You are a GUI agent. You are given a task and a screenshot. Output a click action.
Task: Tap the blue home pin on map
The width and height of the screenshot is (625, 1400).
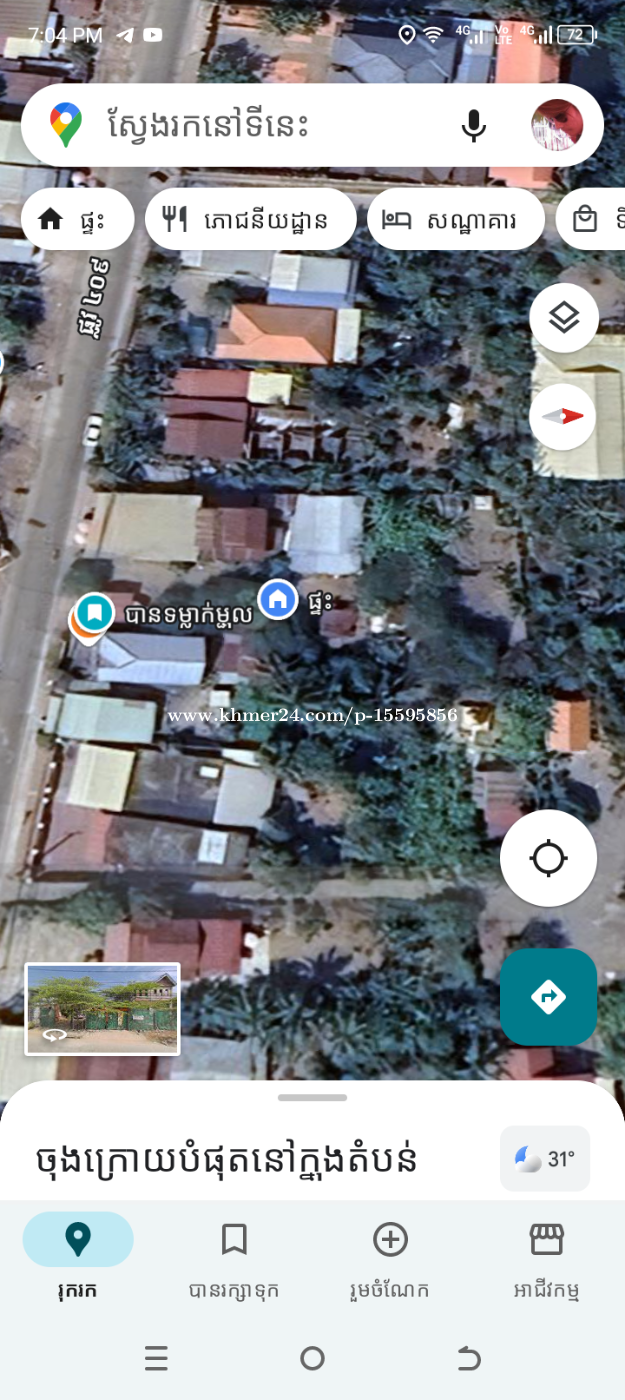(278, 600)
